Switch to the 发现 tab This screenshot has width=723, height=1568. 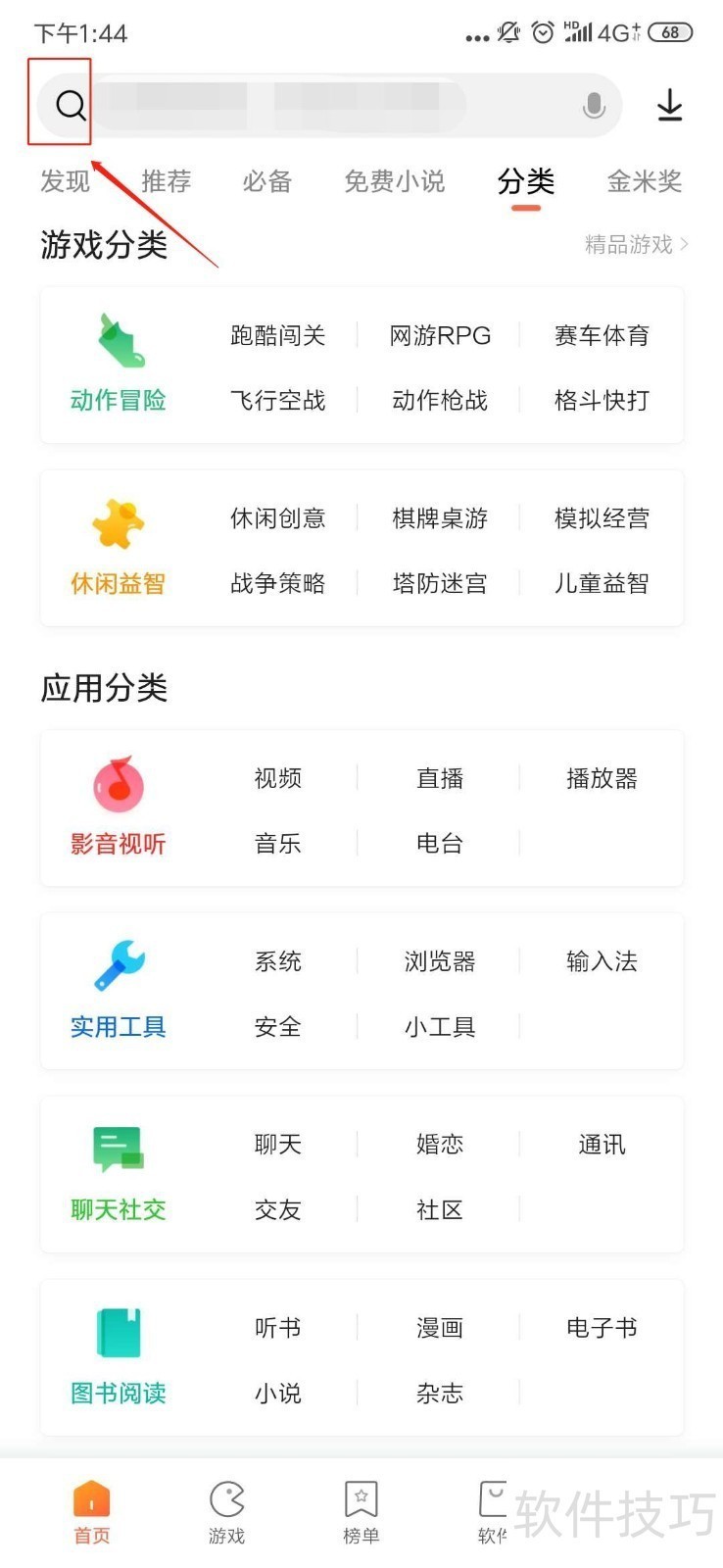pos(65,181)
